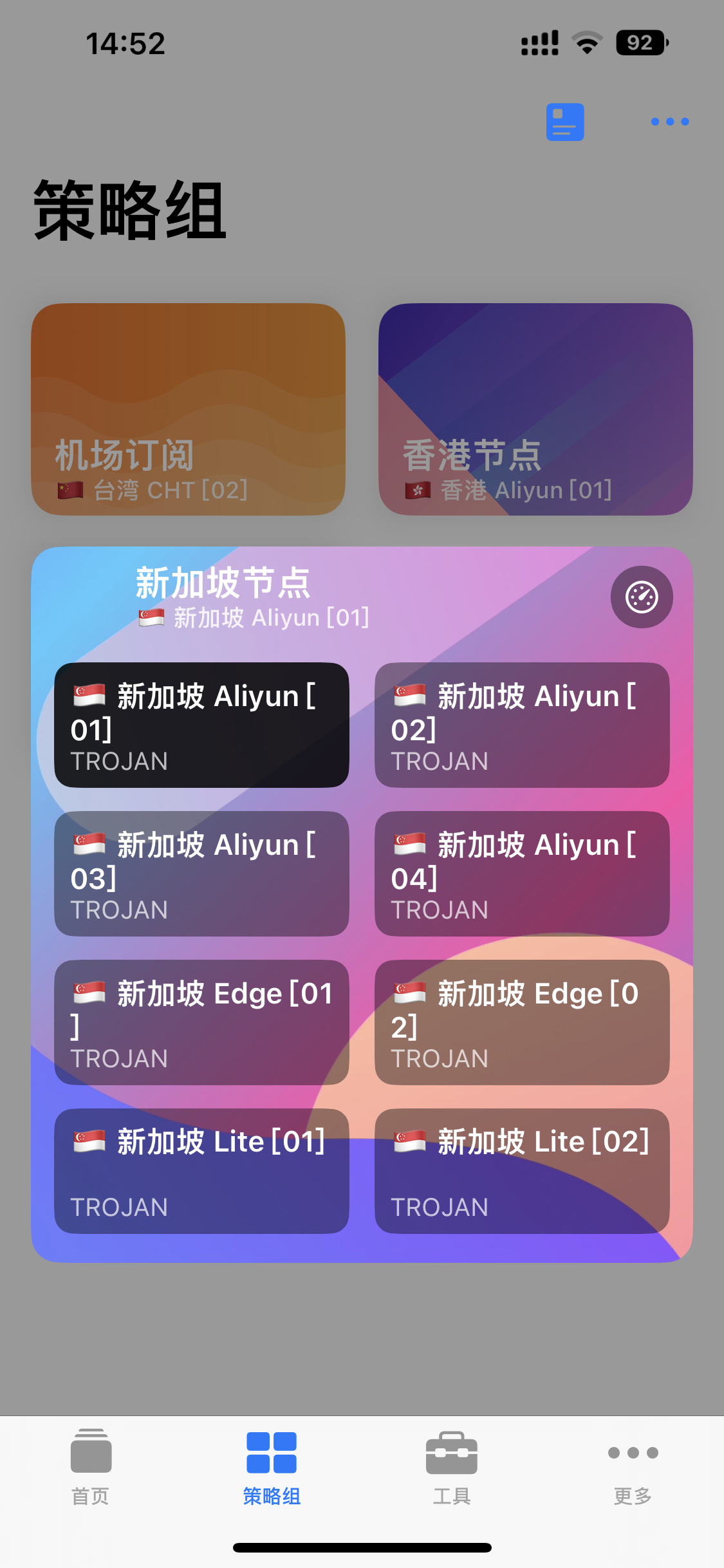This screenshot has height=1568, width=724.
Task: Run the speed test for 新加坡节点
Action: pos(642,597)
